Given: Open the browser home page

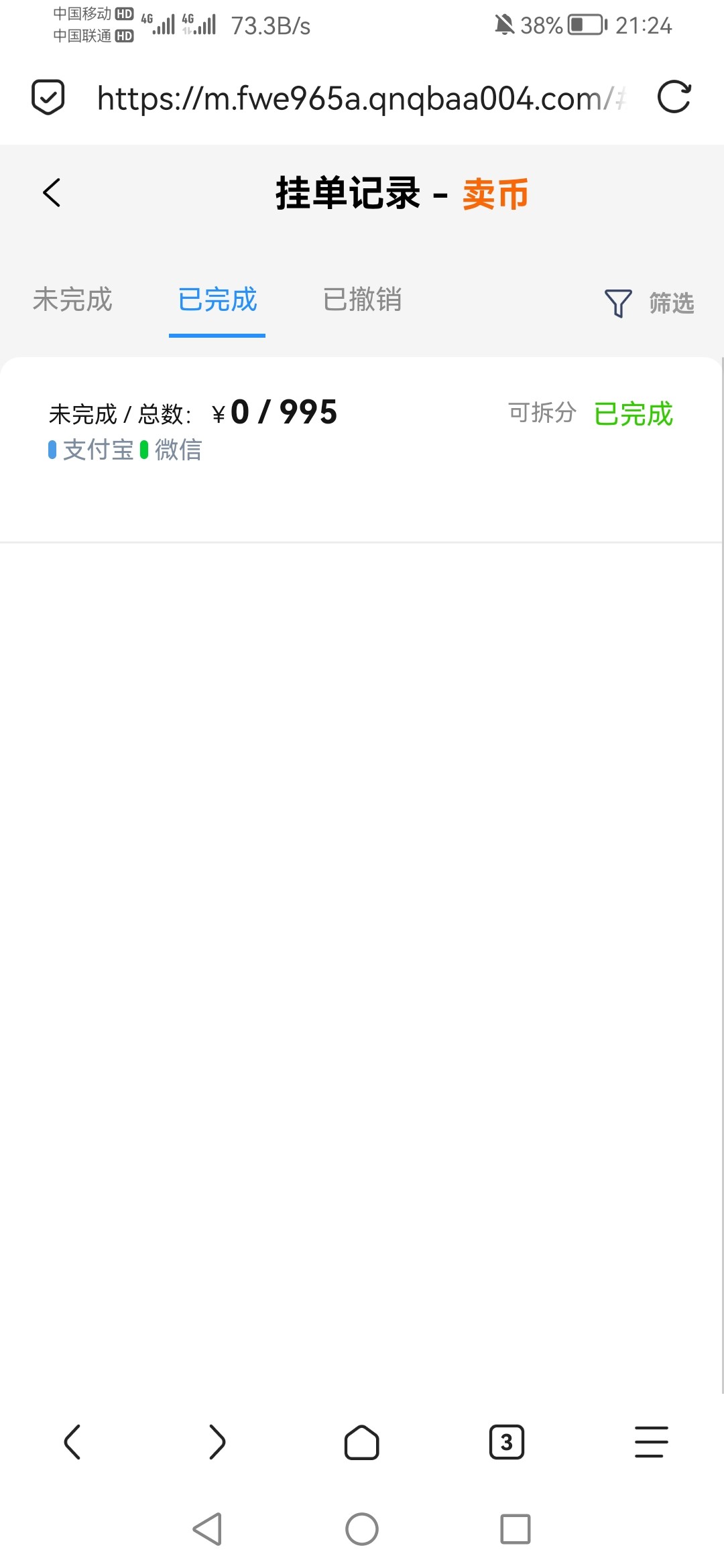Looking at the screenshot, I should [x=362, y=1442].
